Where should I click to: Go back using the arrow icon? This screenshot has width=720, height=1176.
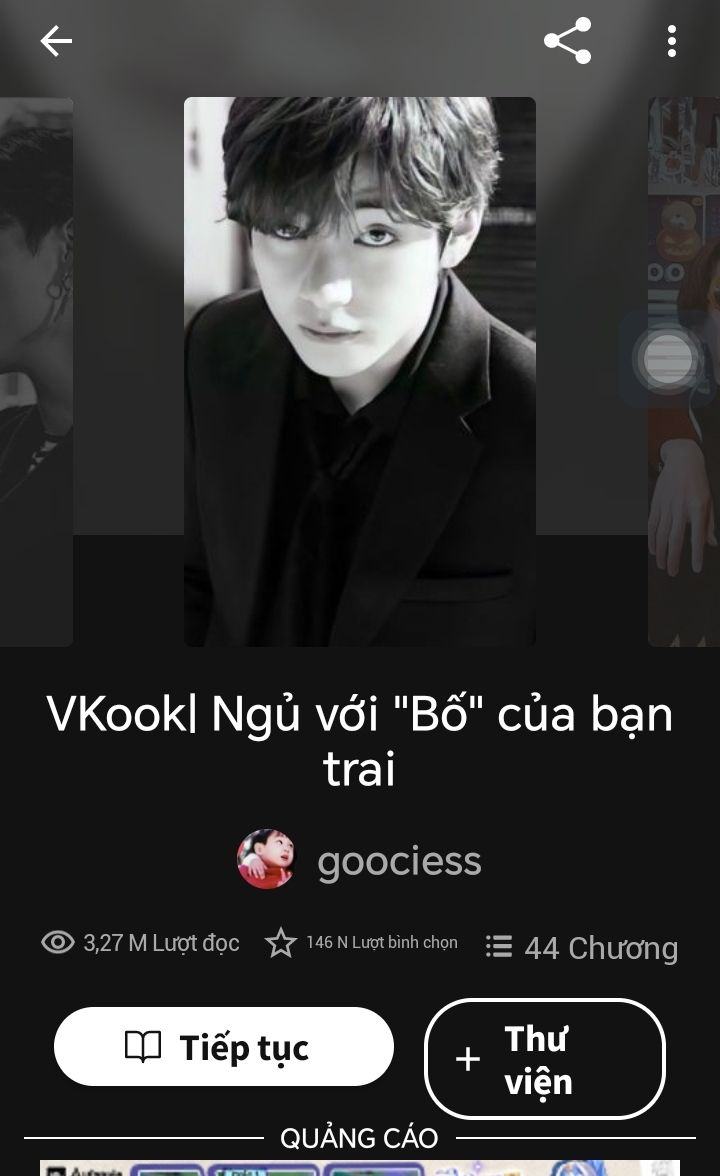[x=56, y=41]
